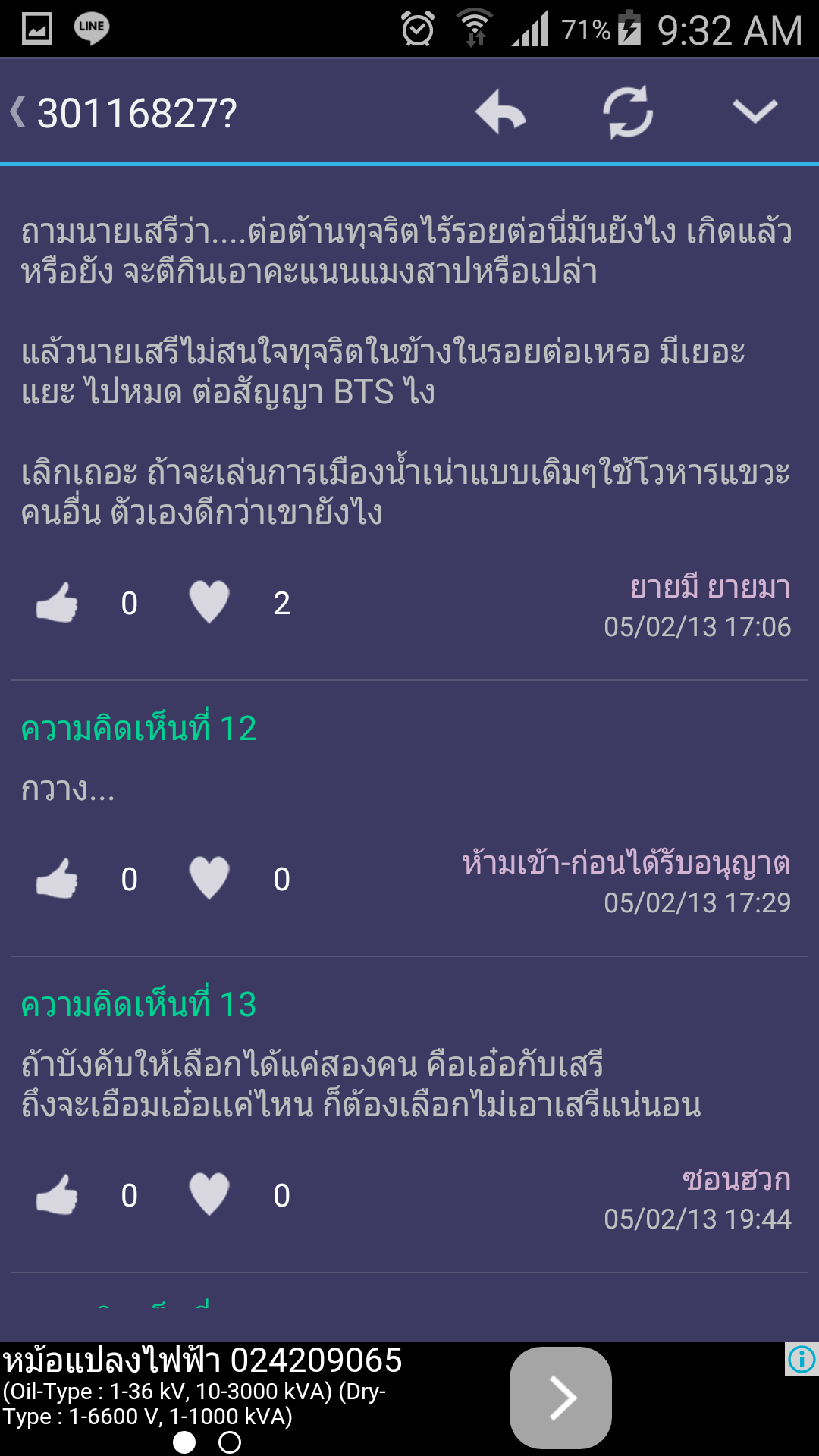Show ad info icon

click(x=802, y=1360)
